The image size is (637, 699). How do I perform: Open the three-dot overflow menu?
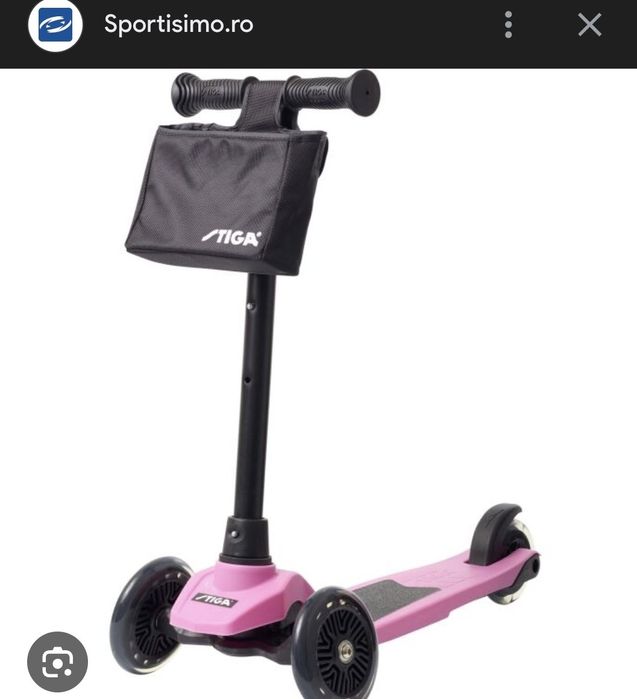(508, 25)
